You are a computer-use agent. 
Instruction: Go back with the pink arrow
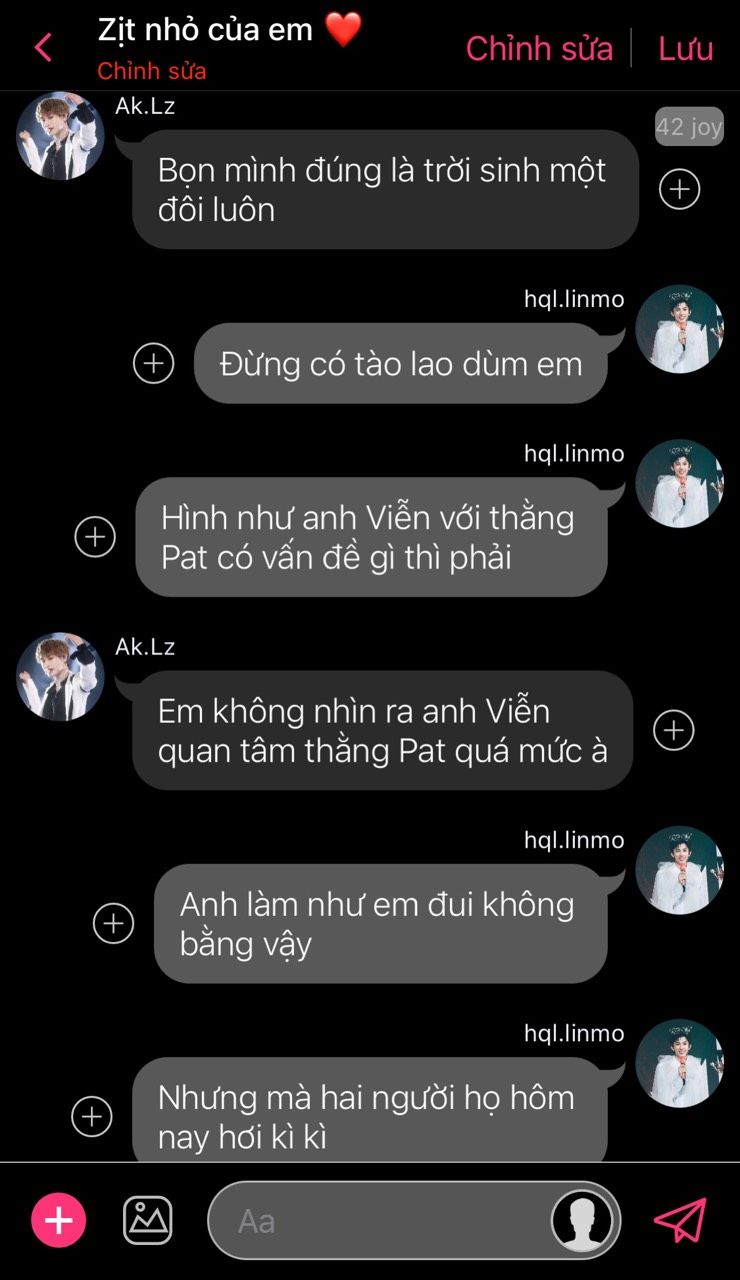pos(43,47)
